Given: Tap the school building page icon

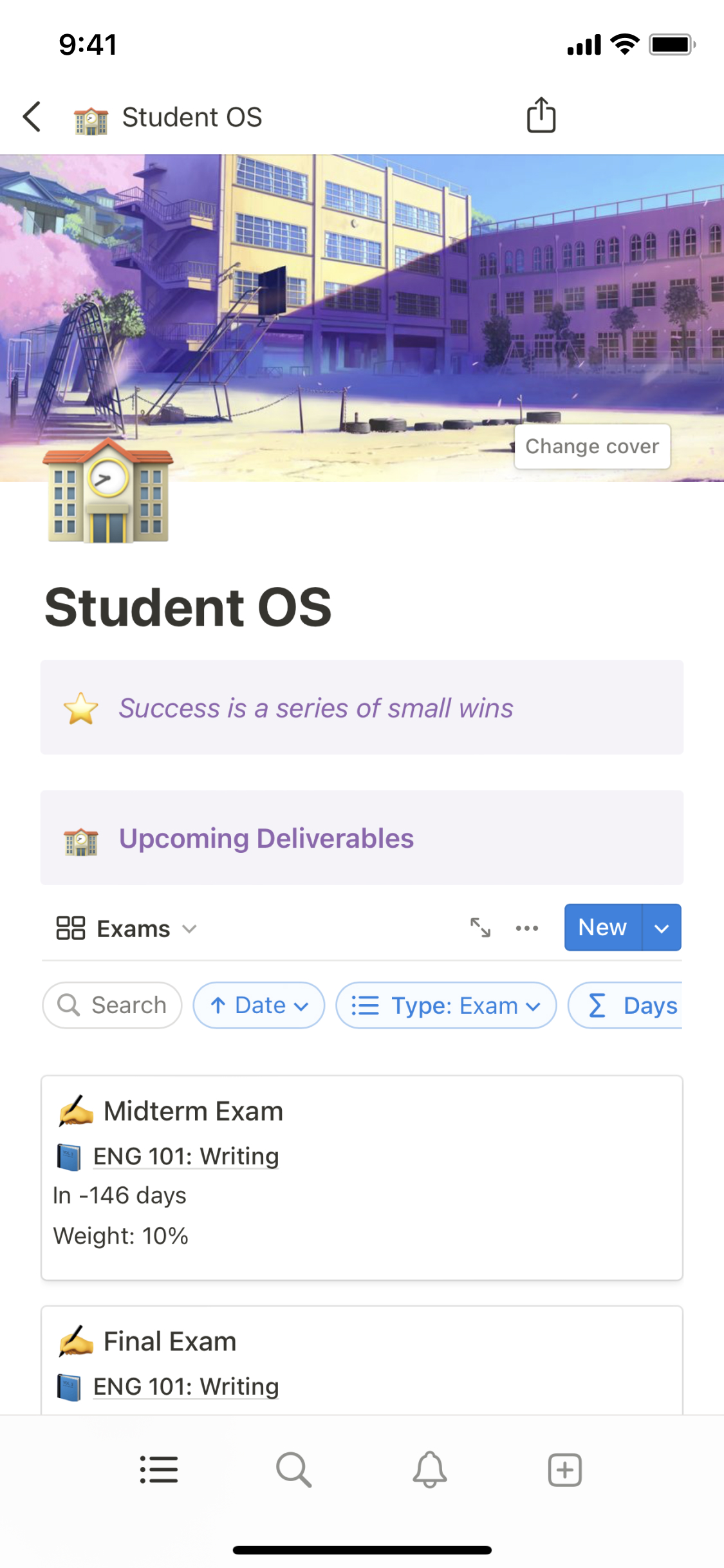Looking at the screenshot, I should click(x=108, y=492).
